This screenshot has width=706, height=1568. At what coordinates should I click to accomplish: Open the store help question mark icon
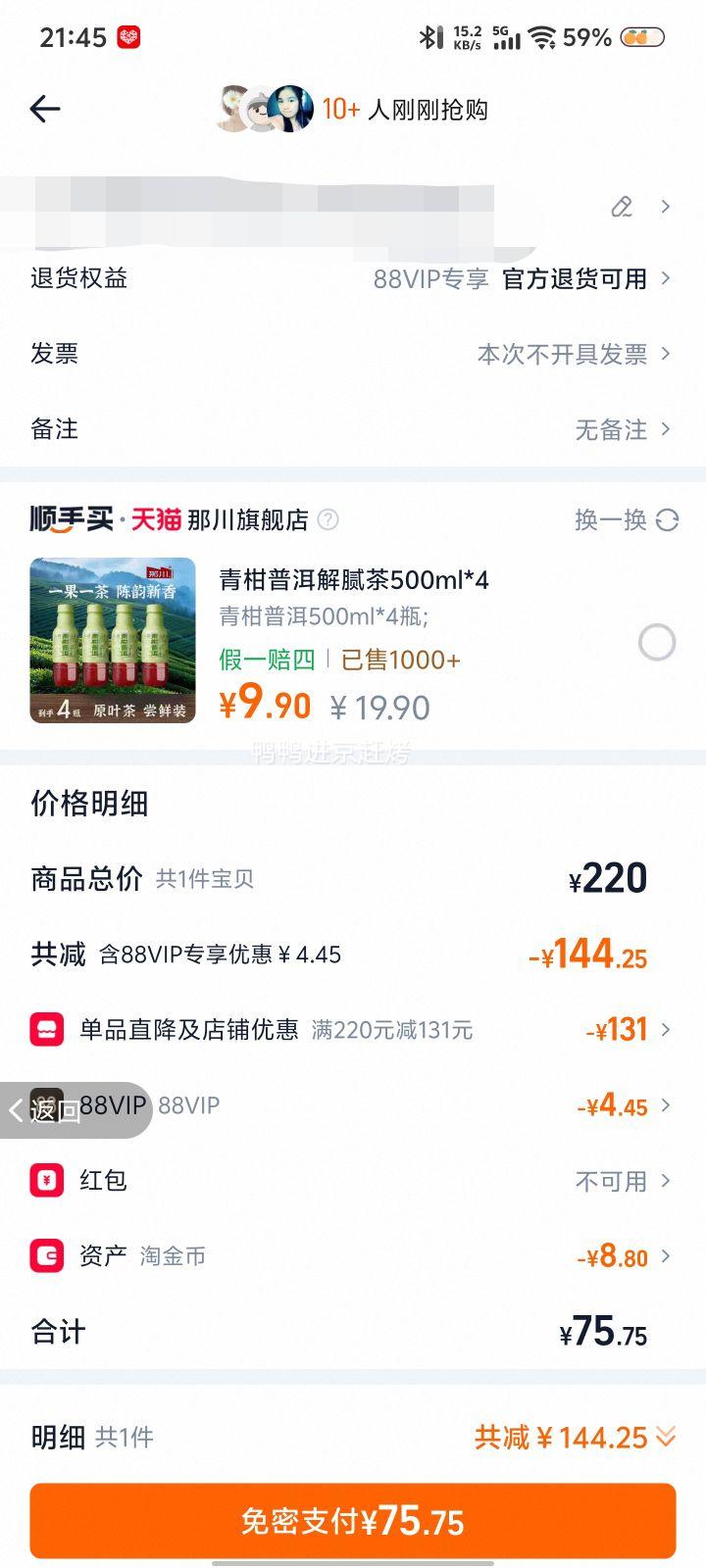point(328,520)
